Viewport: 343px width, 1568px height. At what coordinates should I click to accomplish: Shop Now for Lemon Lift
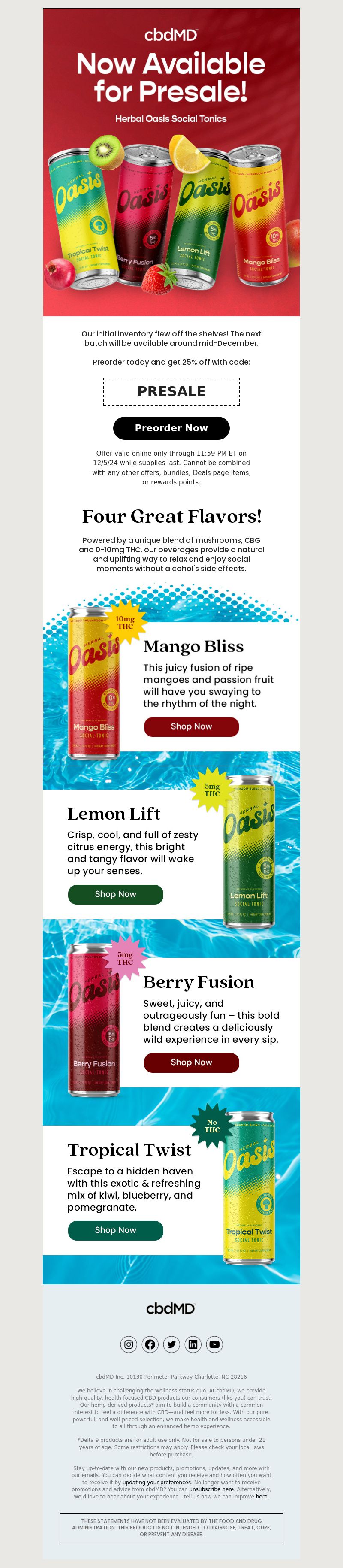pos(115,894)
